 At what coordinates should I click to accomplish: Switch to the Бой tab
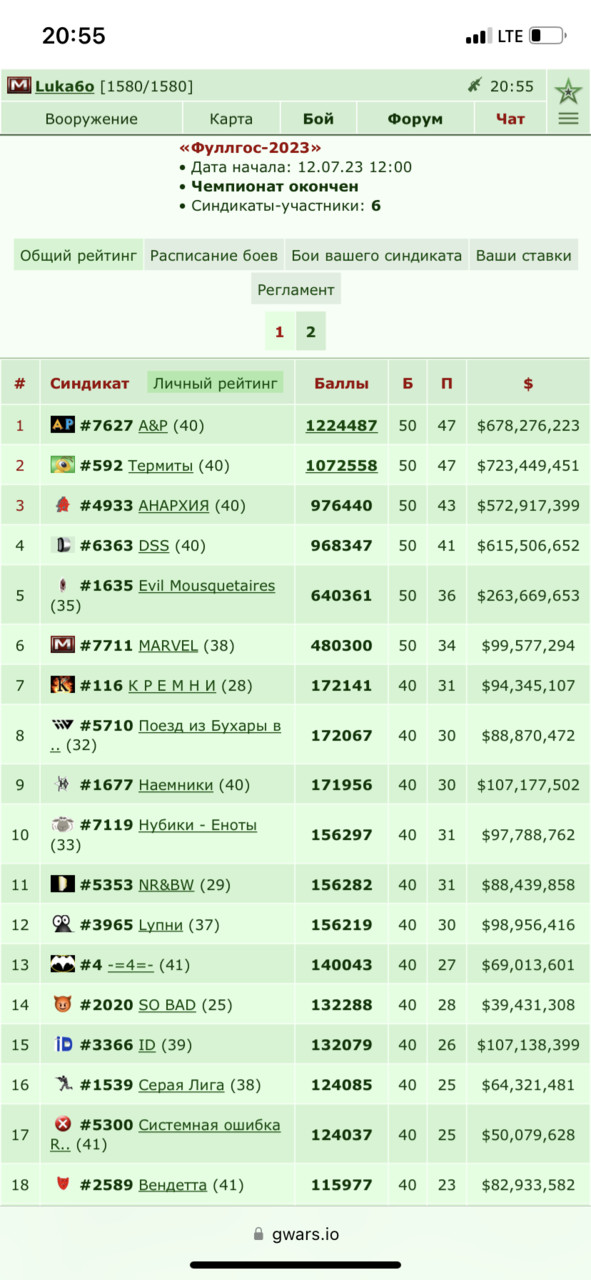(318, 119)
